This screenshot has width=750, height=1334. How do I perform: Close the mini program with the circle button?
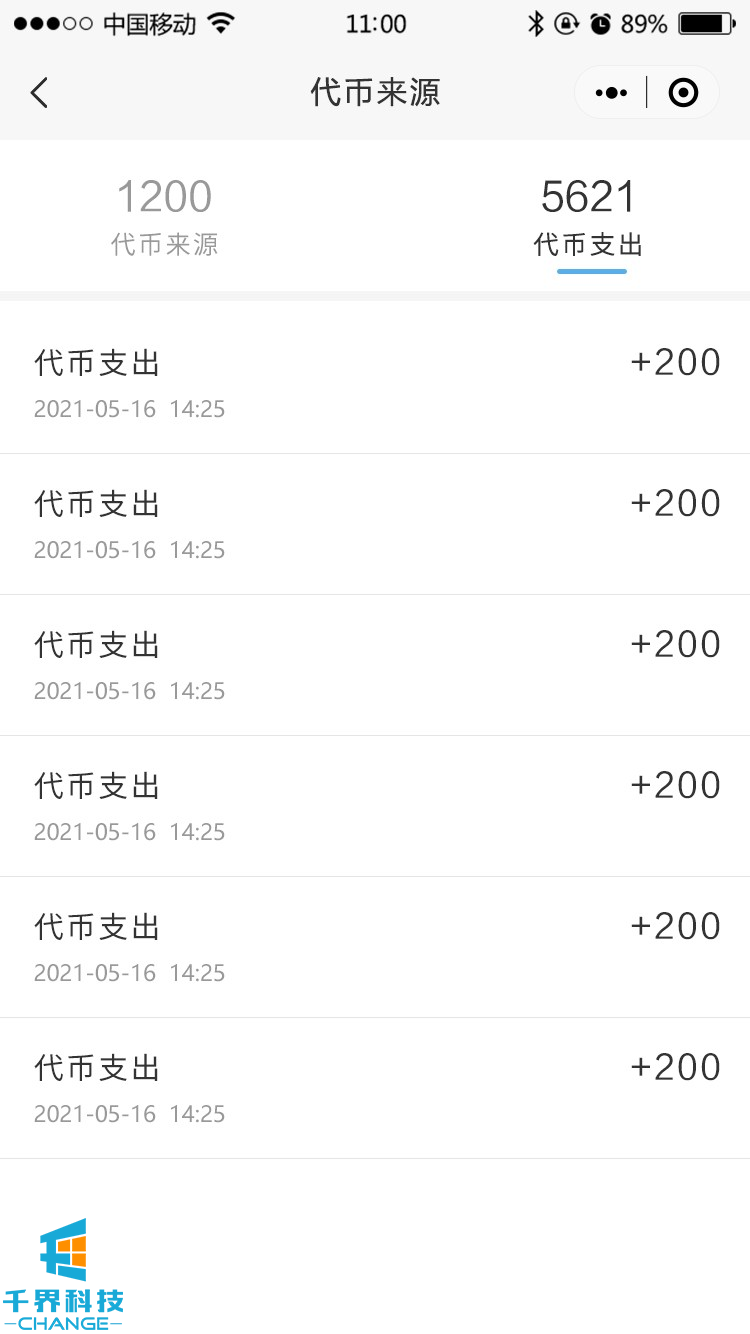tap(683, 93)
